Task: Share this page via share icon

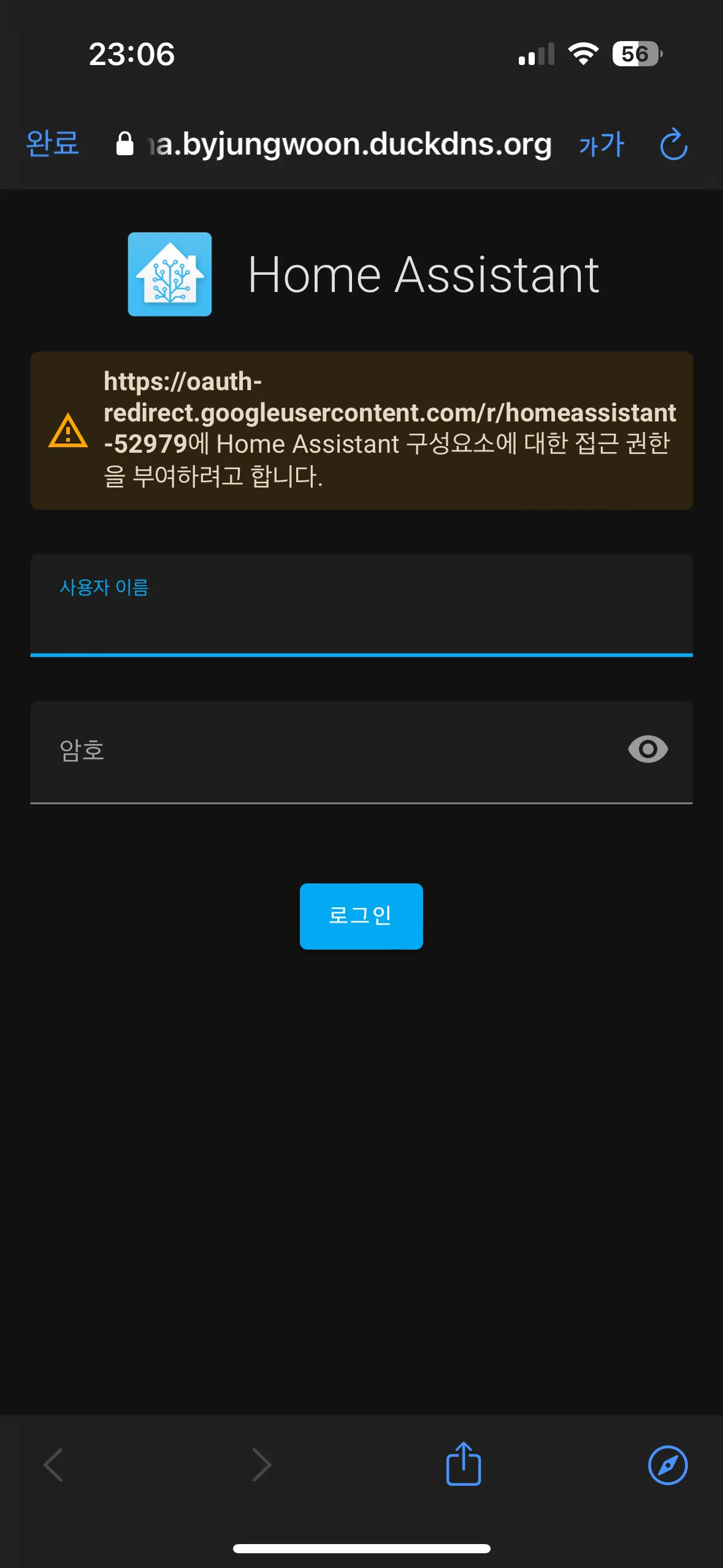Action: 464,1464
